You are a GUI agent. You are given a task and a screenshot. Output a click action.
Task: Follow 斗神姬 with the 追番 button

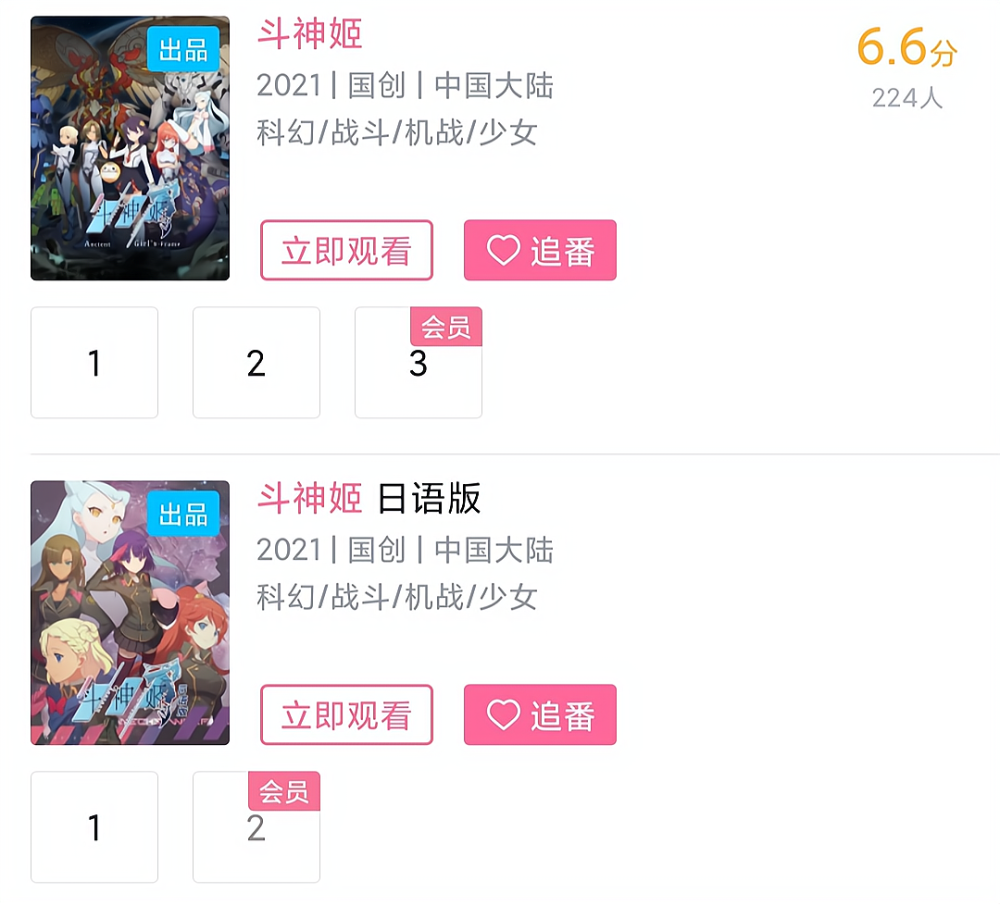coord(540,250)
